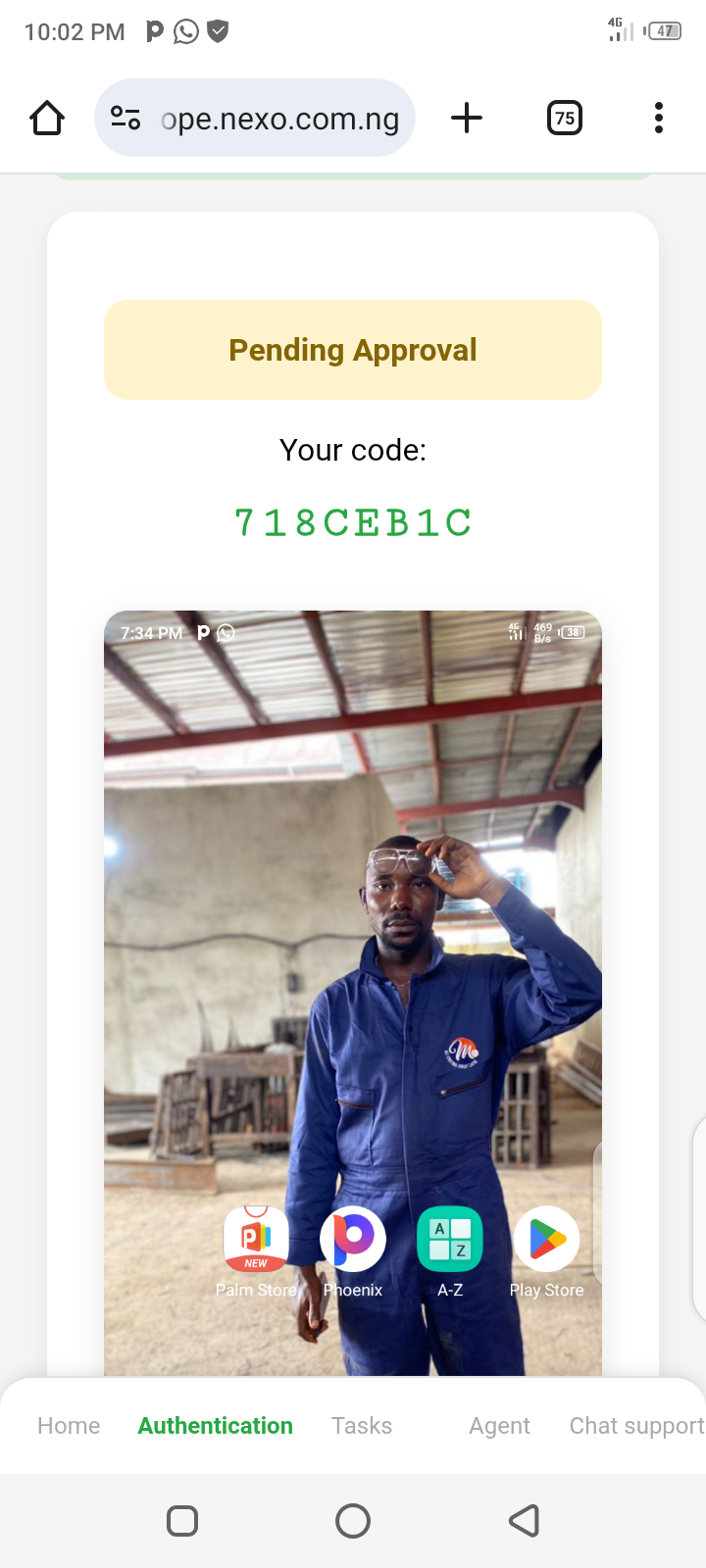
Task: Open the browser overflow menu
Action: pyautogui.click(x=658, y=119)
